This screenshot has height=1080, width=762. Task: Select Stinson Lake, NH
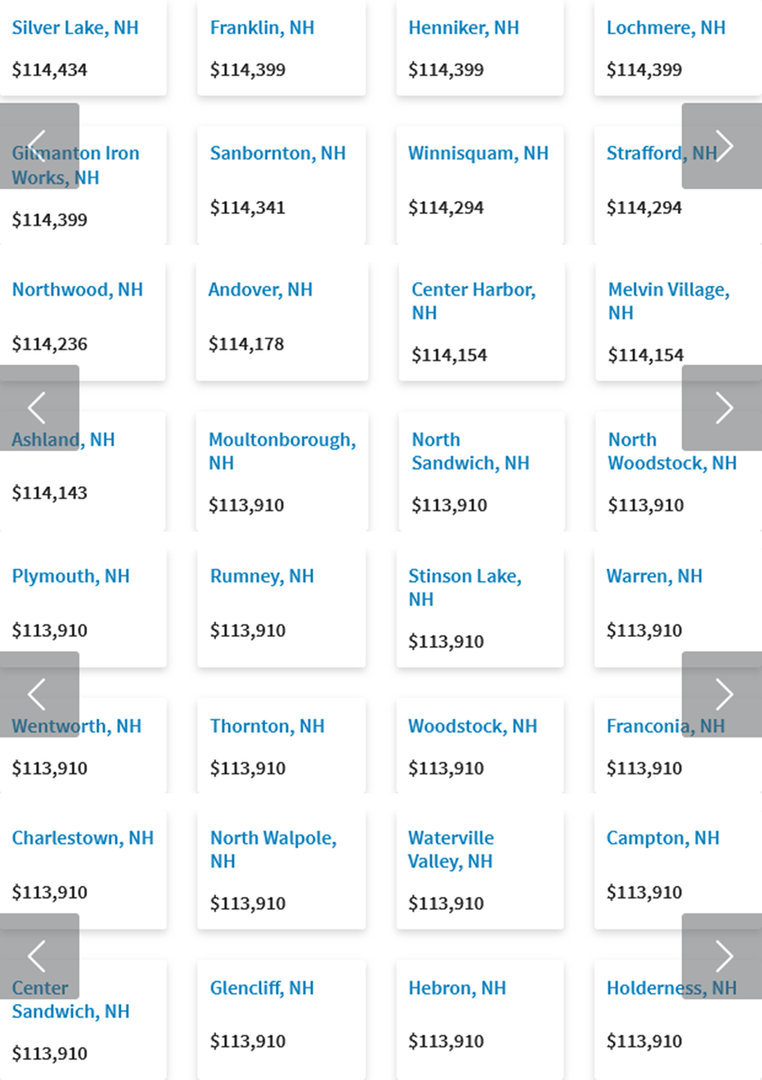tap(464, 587)
